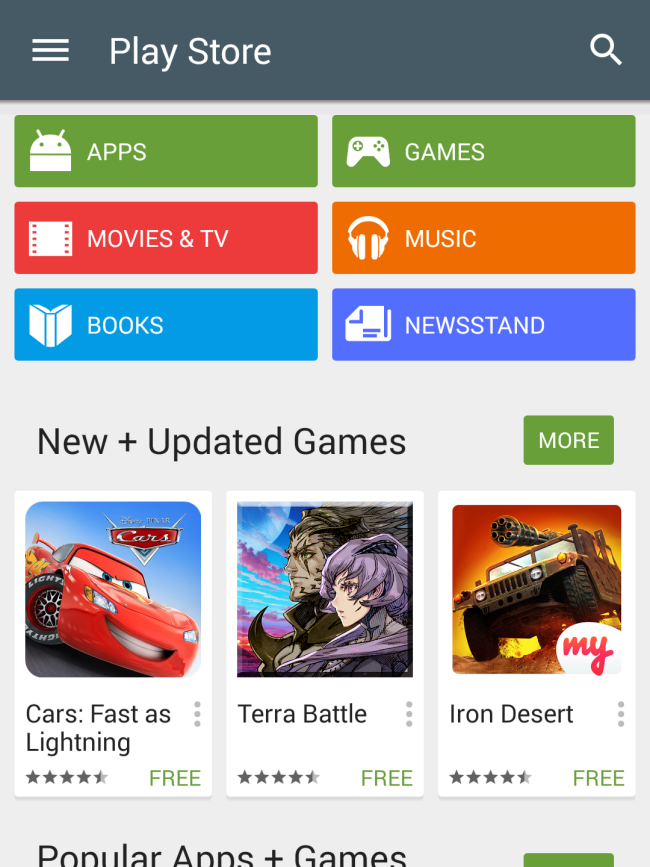The height and width of the screenshot is (867, 650).
Task: Open the Apps category
Action: [x=166, y=151]
